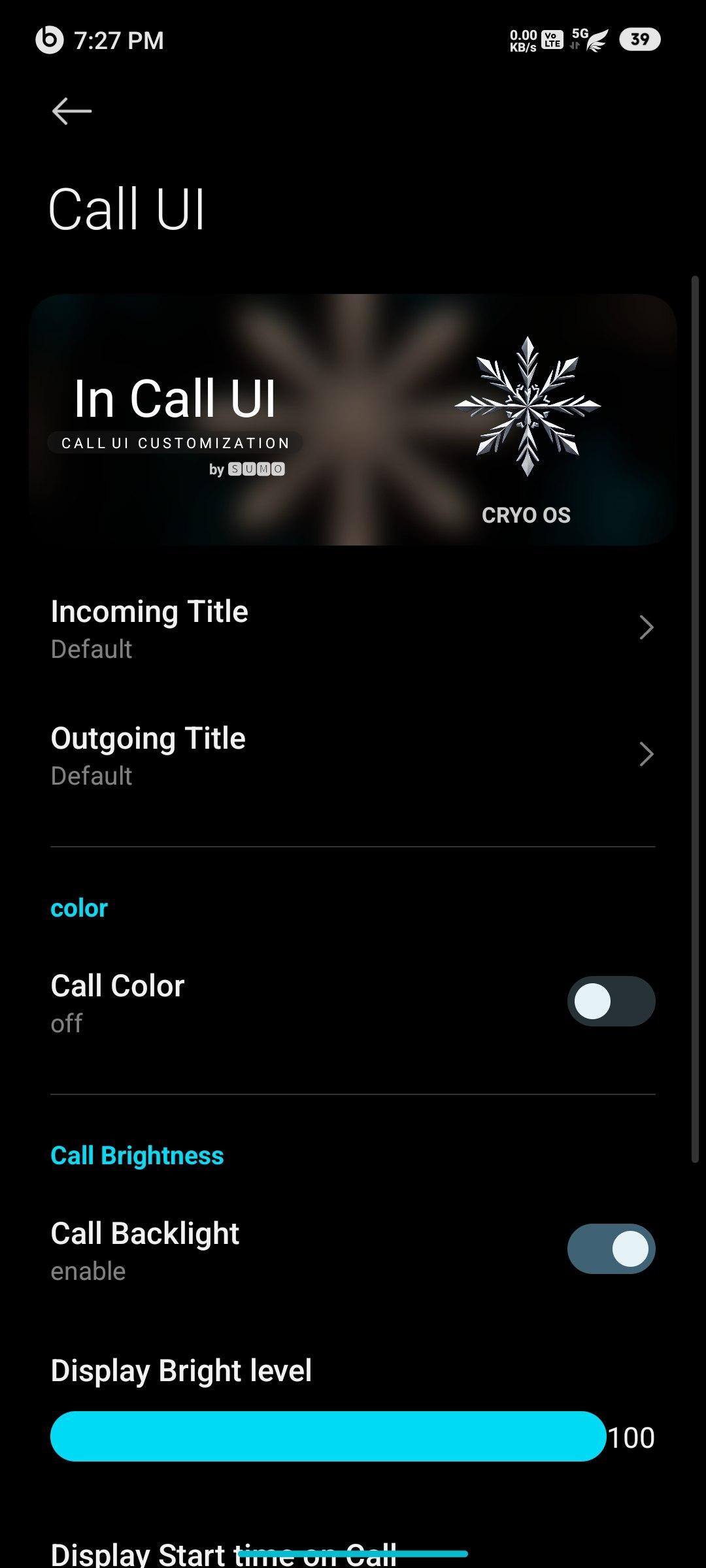The image size is (706, 1568).
Task: Tap the Display Bright level slider
Action: (x=328, y=1436)
